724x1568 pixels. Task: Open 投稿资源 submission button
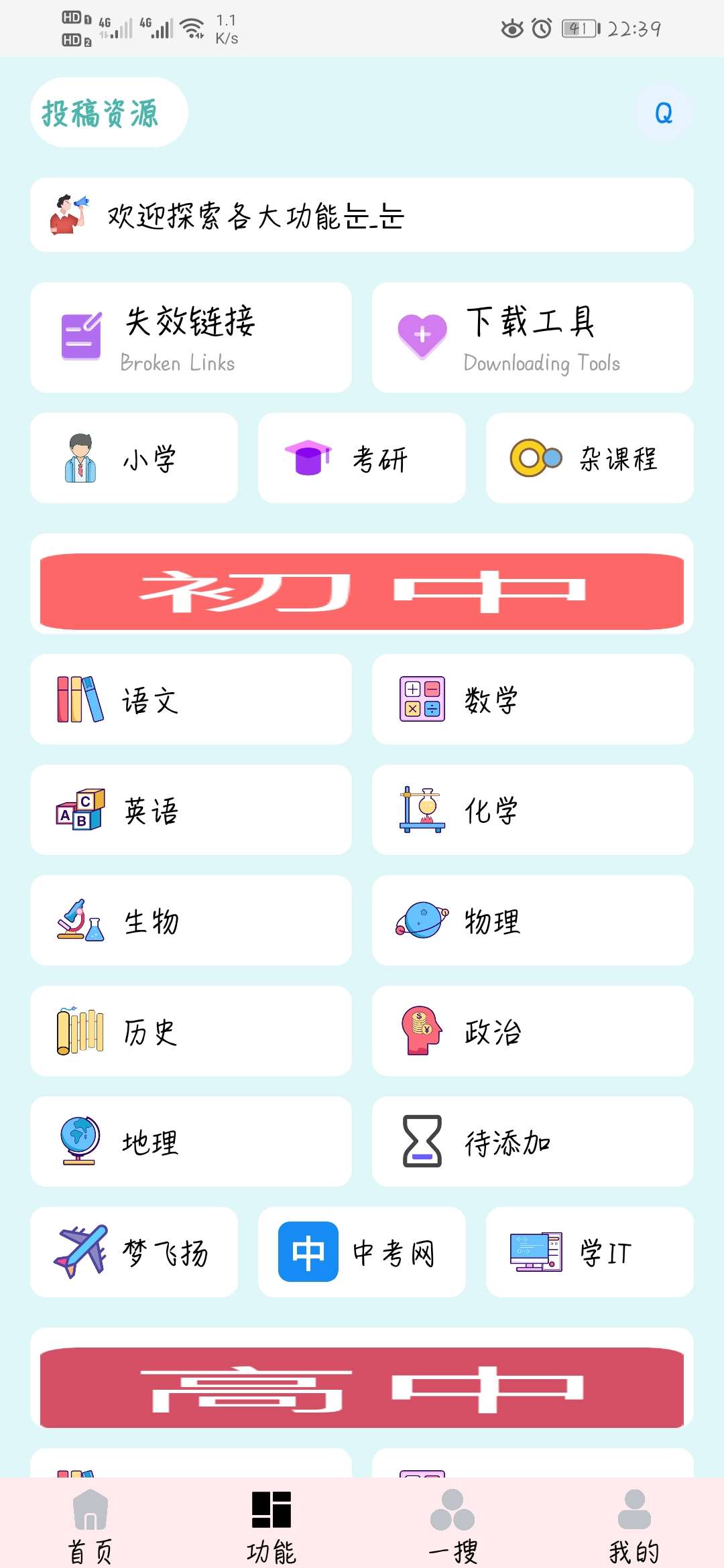tap(109, 113)
